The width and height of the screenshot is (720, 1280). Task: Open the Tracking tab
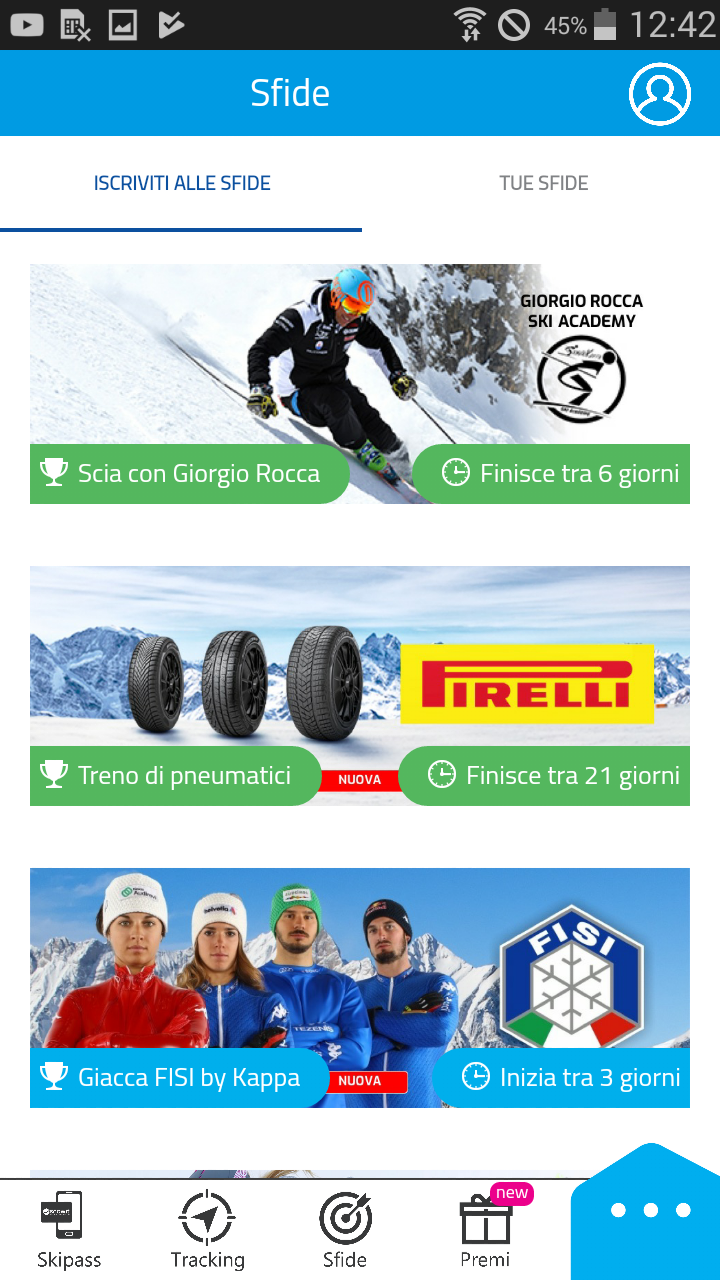[207, 1230]
